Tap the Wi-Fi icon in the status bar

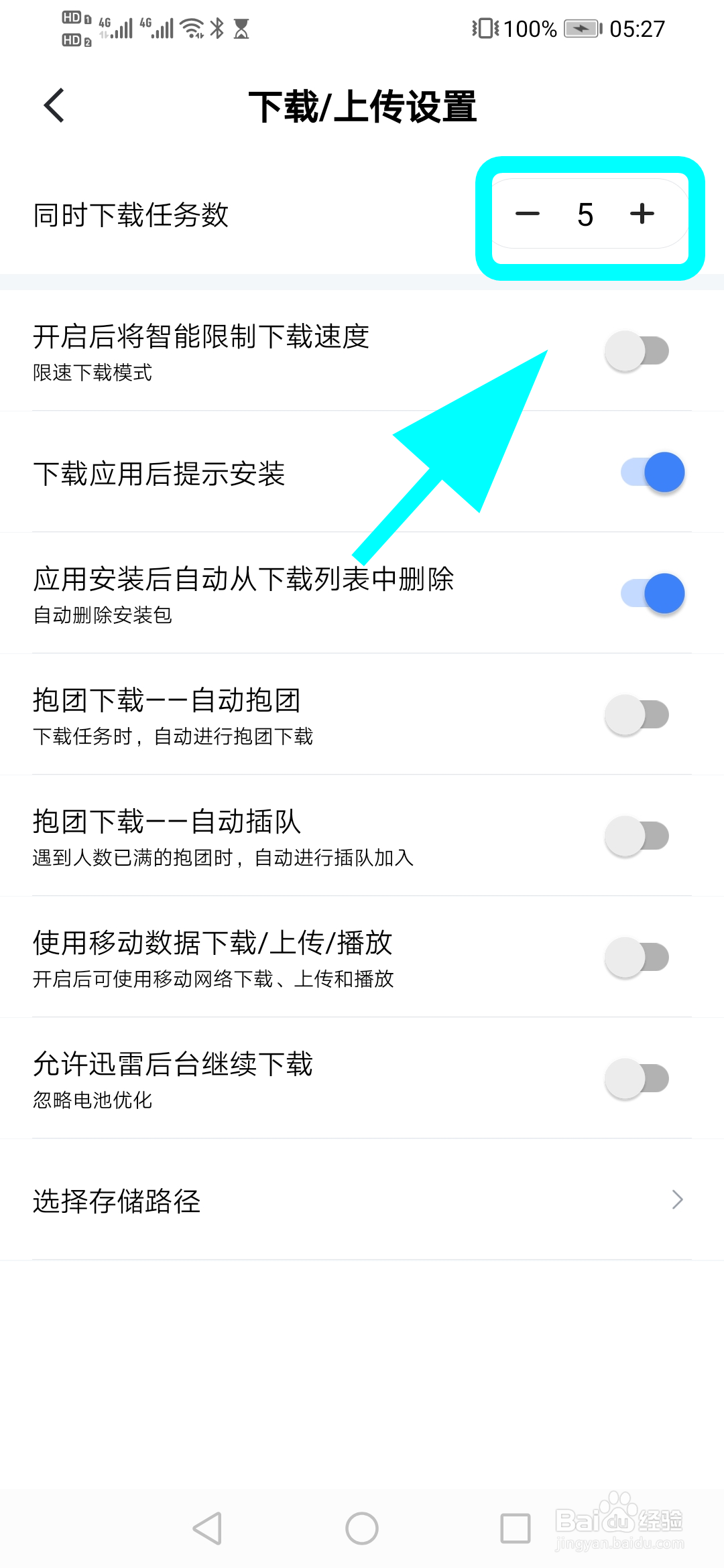[192, 28]
